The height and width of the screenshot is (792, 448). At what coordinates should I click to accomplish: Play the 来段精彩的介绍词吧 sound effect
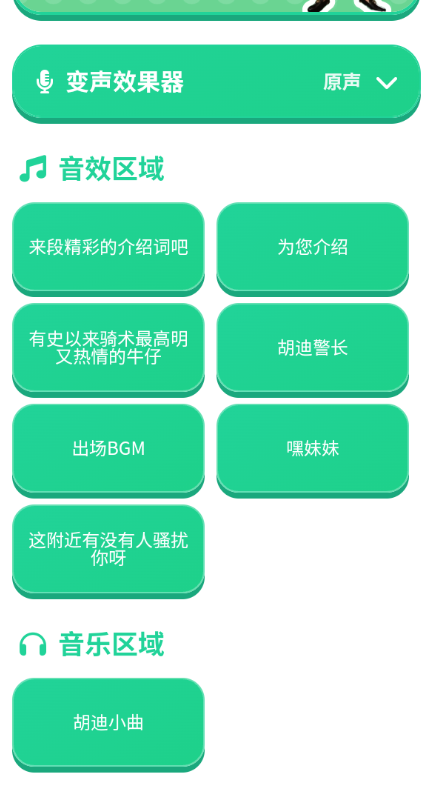[108, 249]
